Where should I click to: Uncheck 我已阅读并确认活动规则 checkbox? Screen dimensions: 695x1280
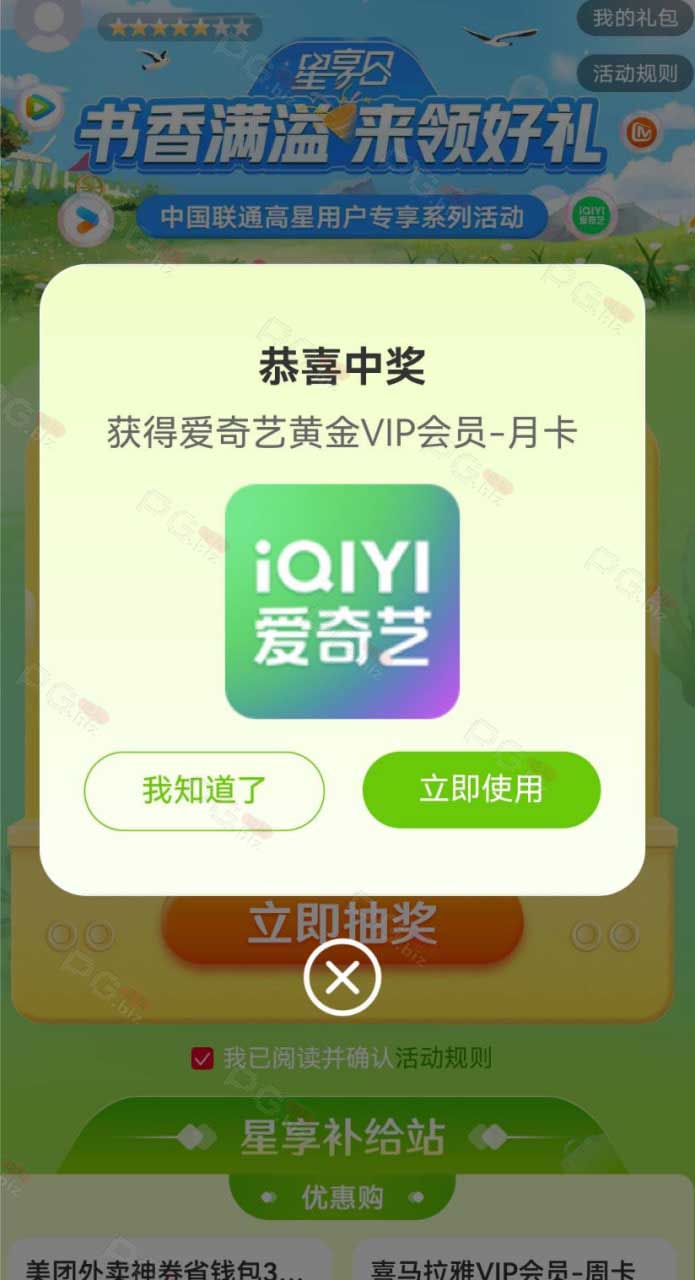coord(203,1058)
